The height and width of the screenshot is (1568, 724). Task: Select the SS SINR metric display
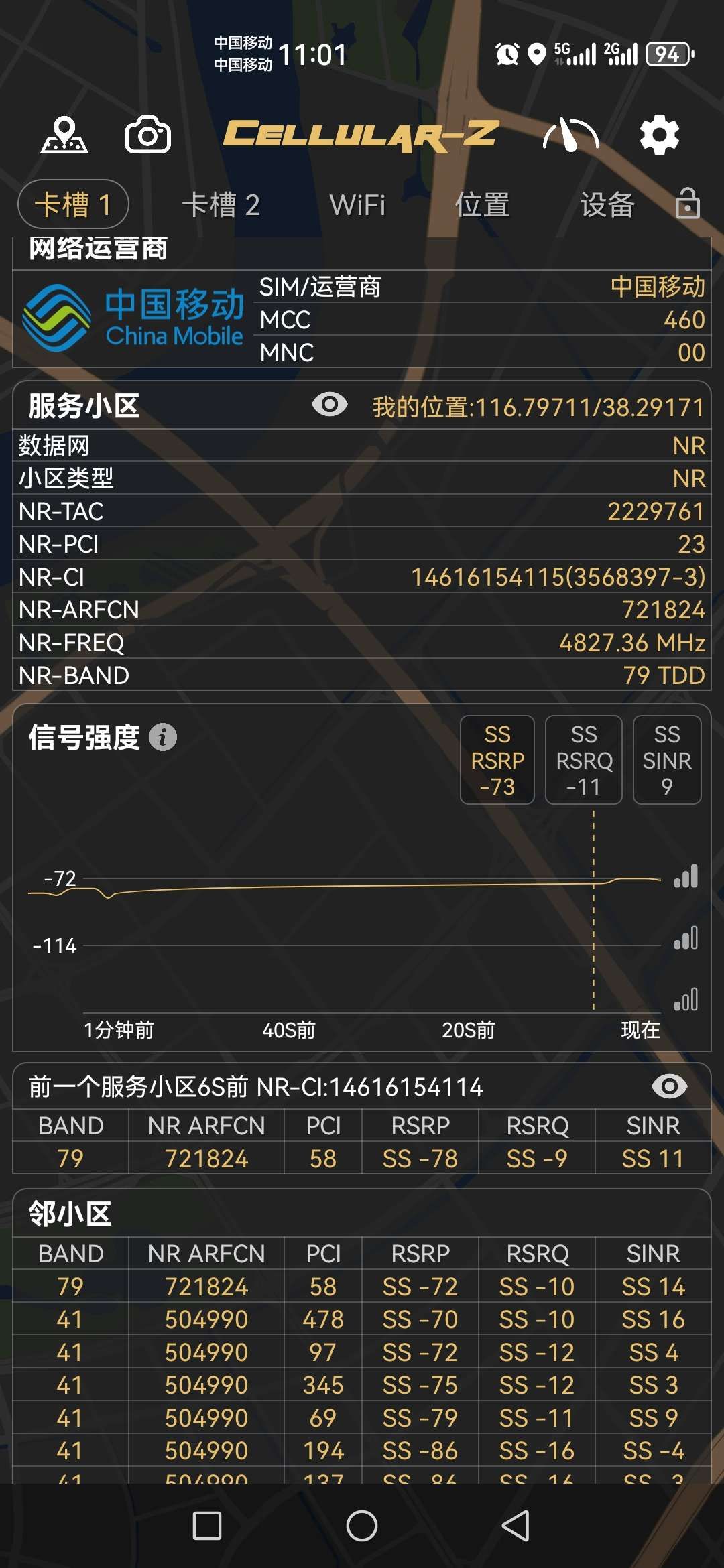pyautogui.click(x=666, y=759)
